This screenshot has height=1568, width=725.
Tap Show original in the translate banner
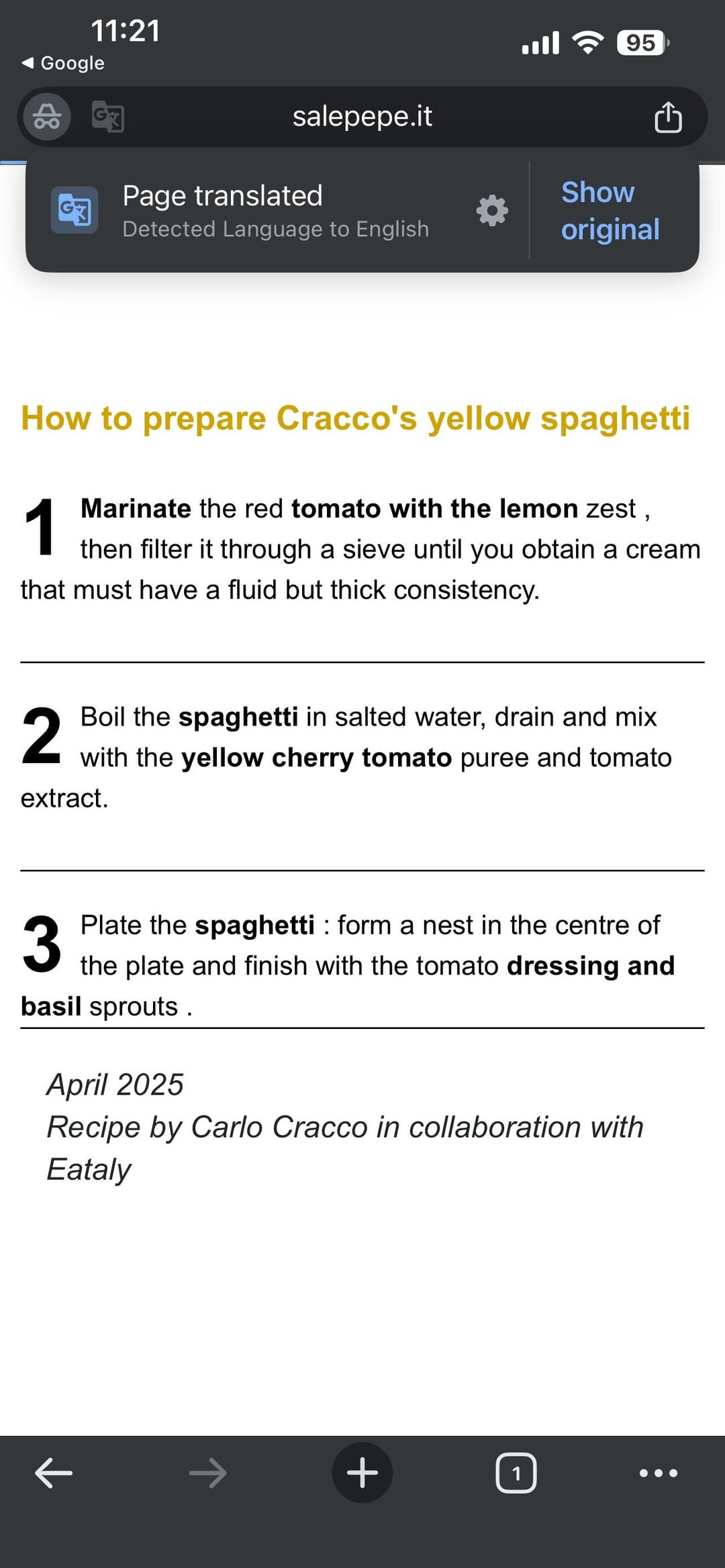click(x=610, y=211)
